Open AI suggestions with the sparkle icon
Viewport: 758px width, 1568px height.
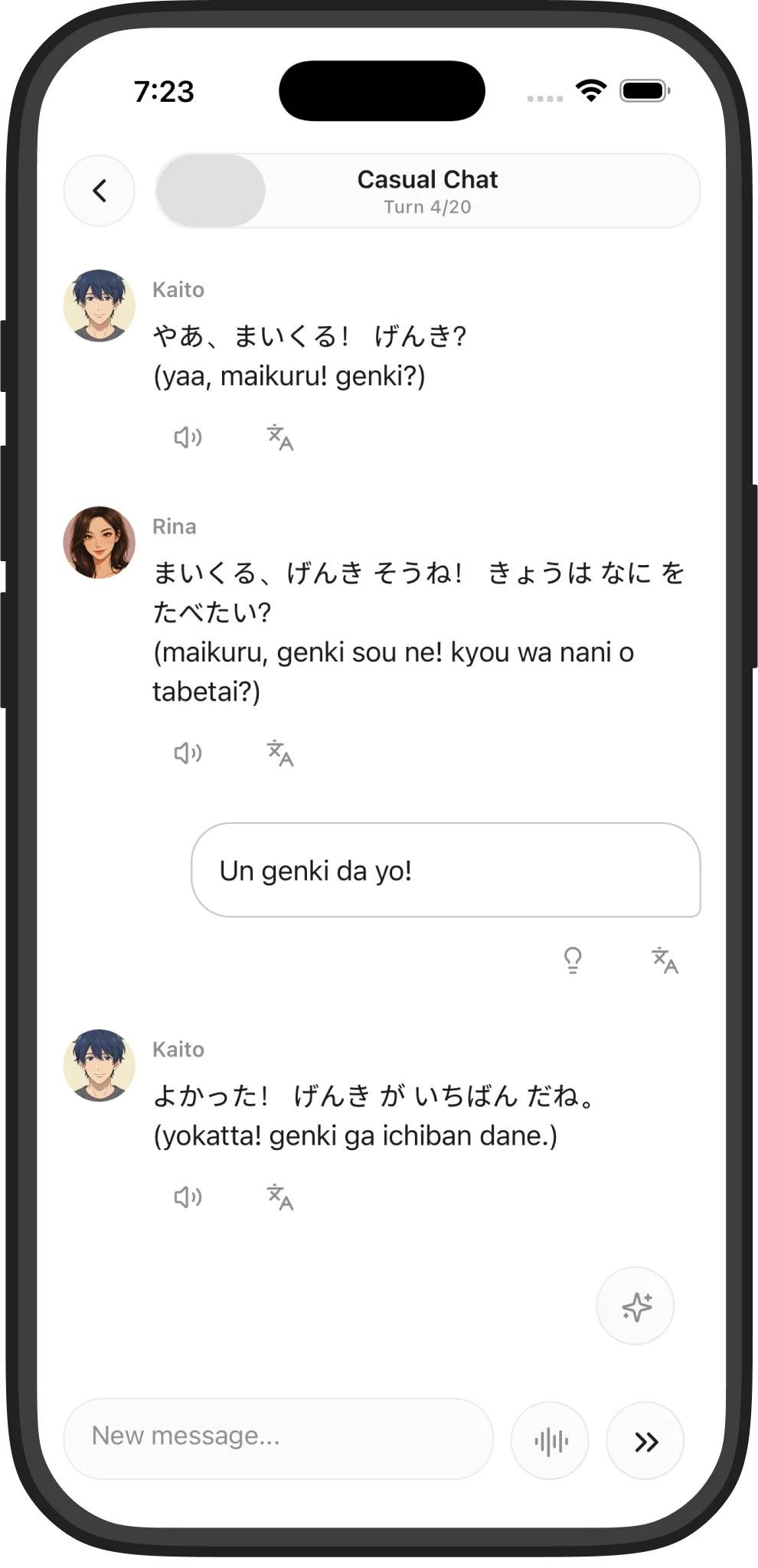636,1307
